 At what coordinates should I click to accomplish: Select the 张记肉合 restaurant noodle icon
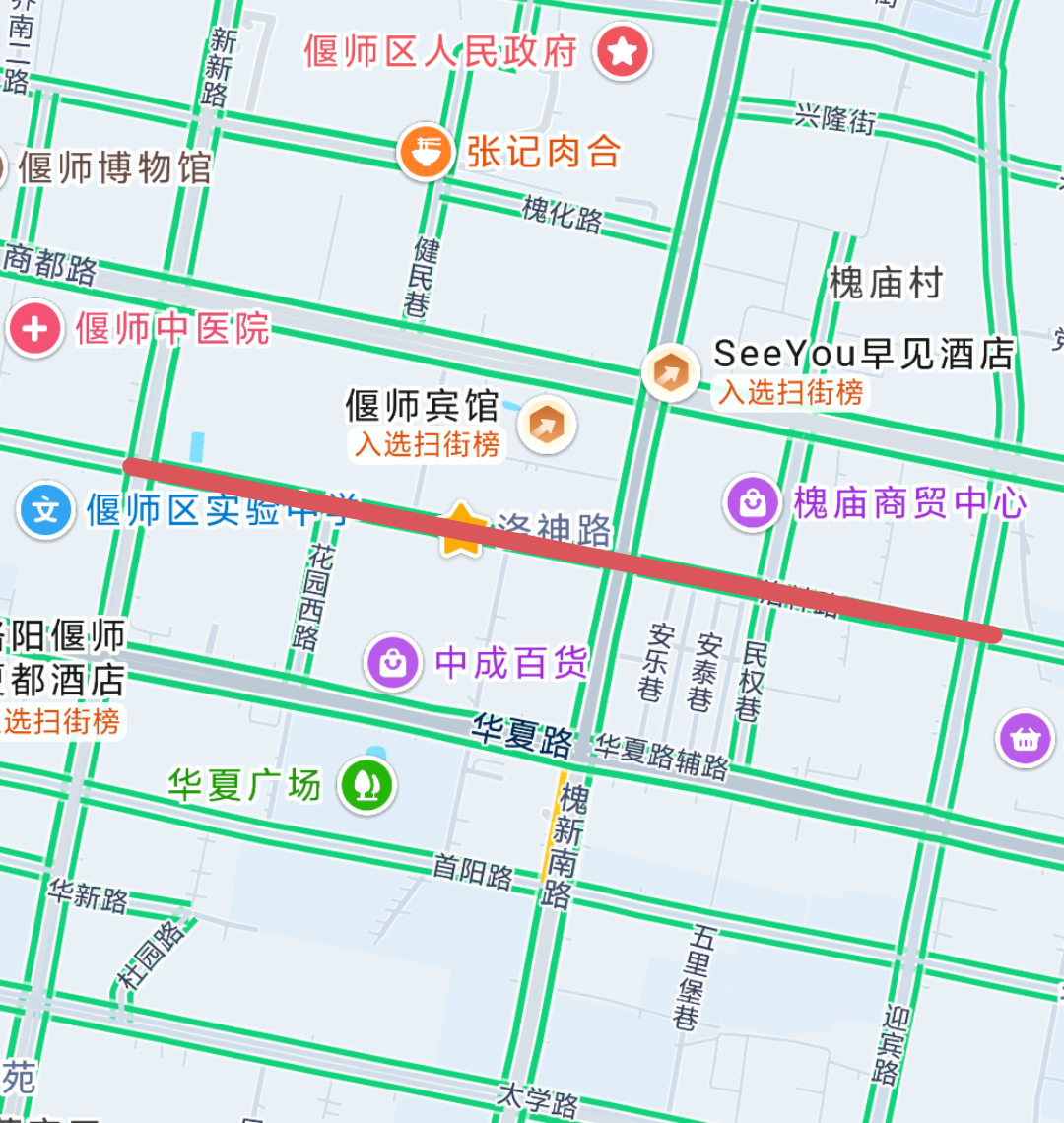(x=424, y=153)
